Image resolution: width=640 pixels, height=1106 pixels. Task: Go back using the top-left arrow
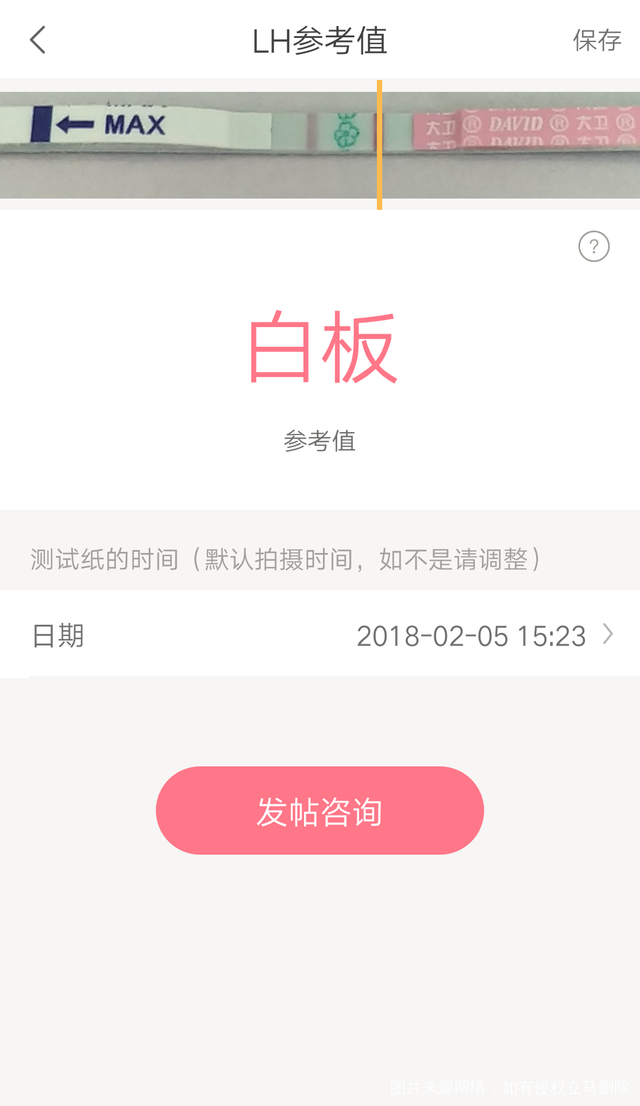[38, 40]
